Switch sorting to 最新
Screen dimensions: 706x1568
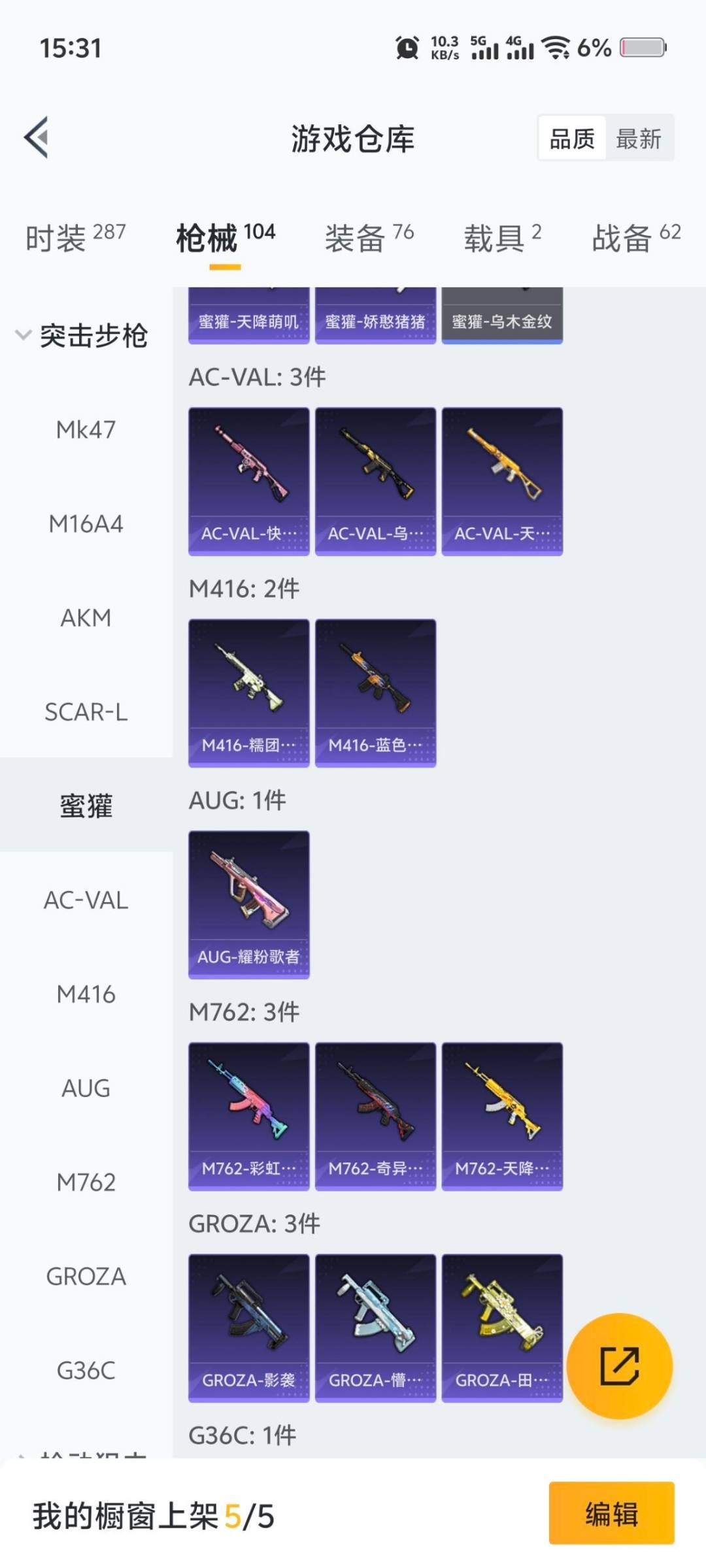click(x=639, y=139)
